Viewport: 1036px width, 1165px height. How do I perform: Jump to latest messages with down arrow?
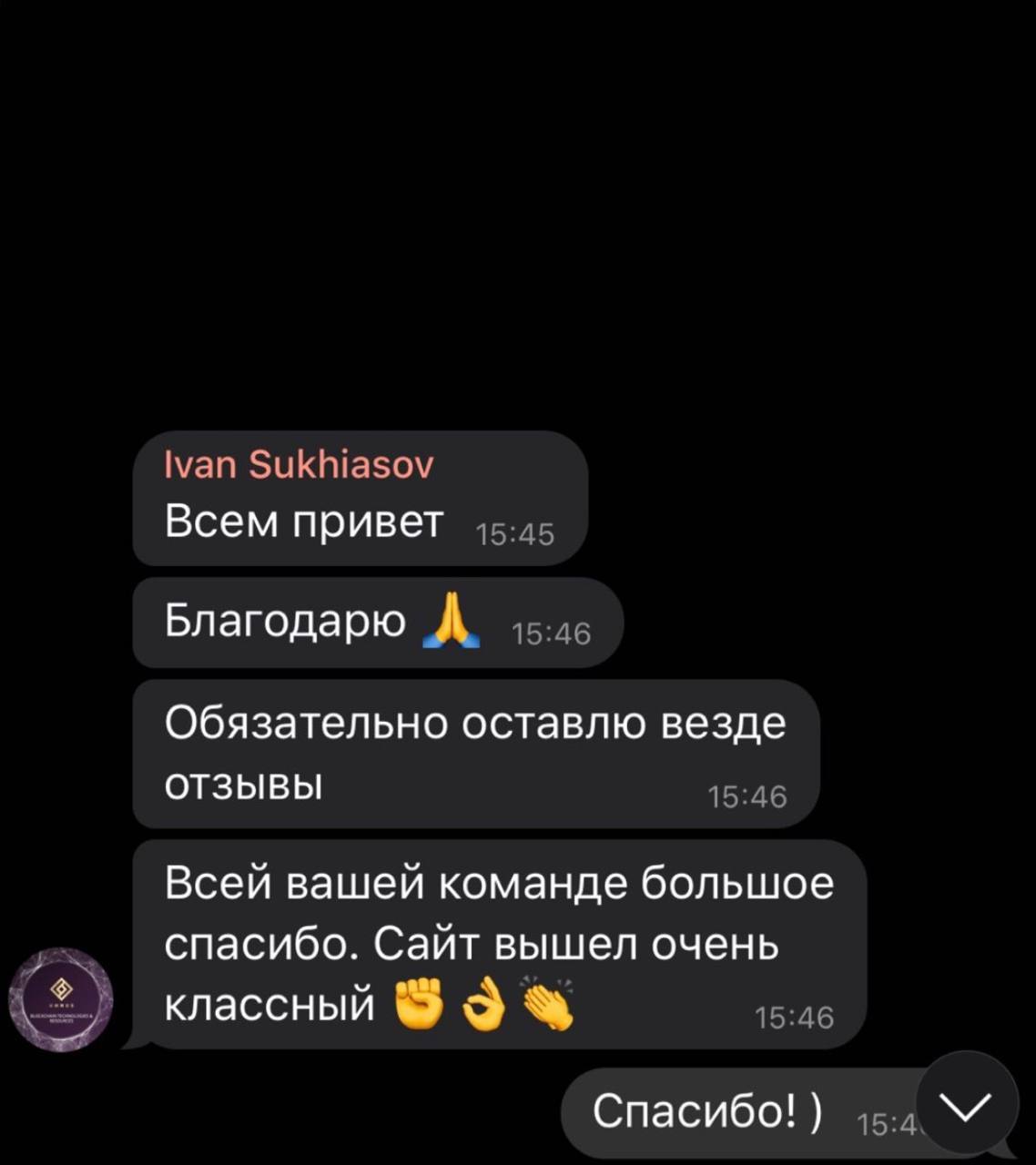966,1104
